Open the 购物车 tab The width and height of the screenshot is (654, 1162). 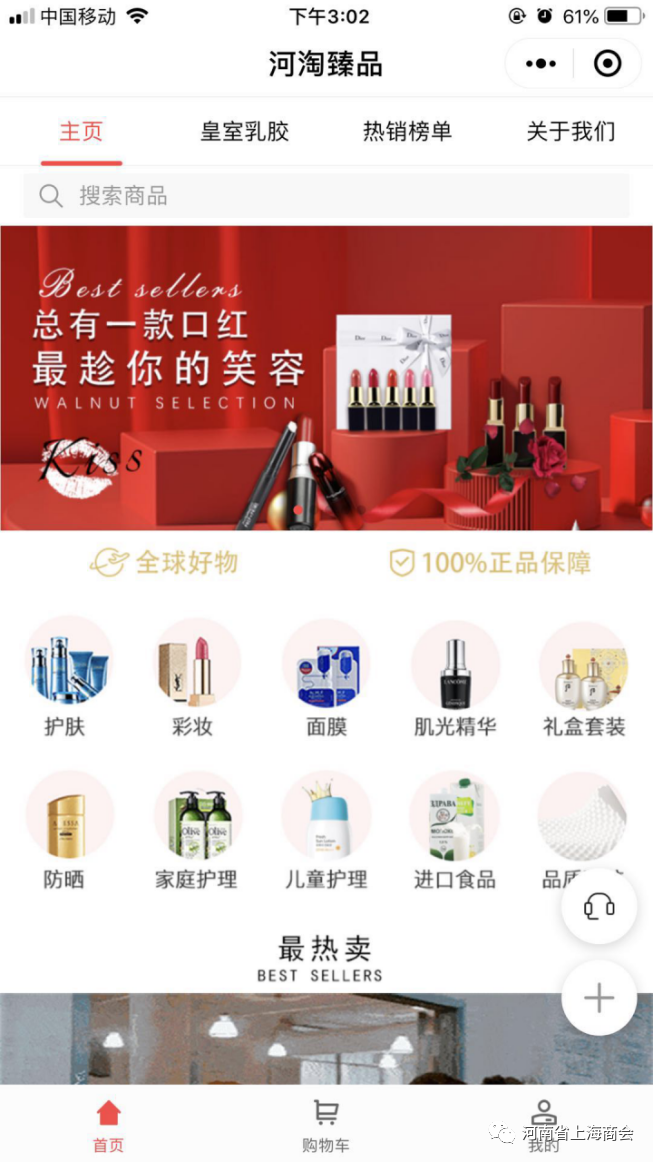(x=326, y=1126)
